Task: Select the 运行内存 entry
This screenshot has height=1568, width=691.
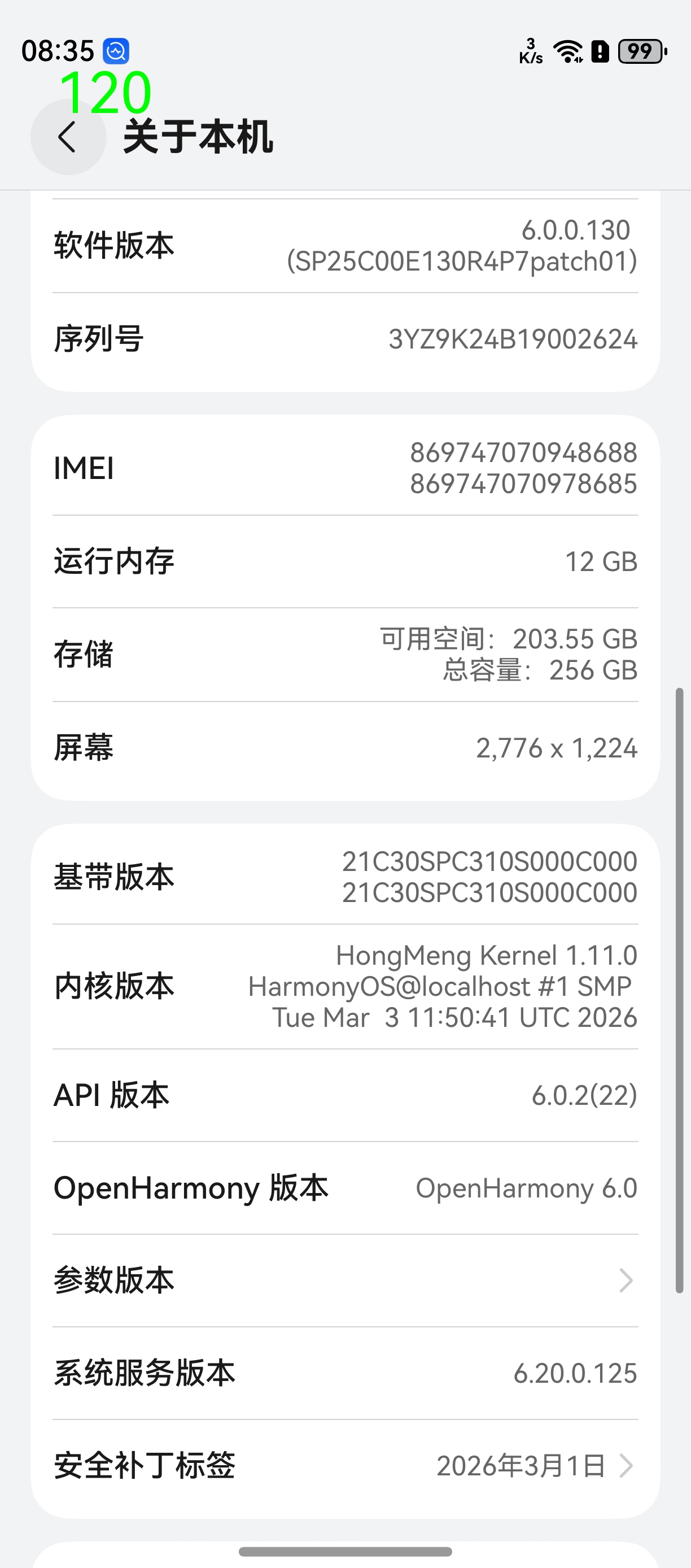Action: (345, 561)
